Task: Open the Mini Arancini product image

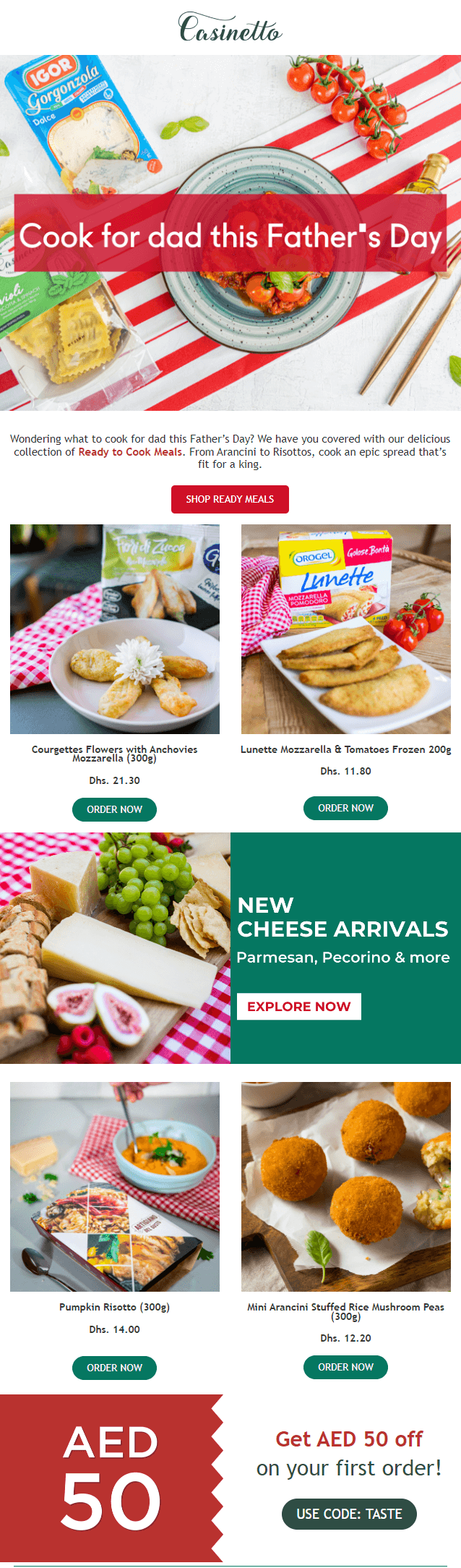Action: (x=345, y=1187)
